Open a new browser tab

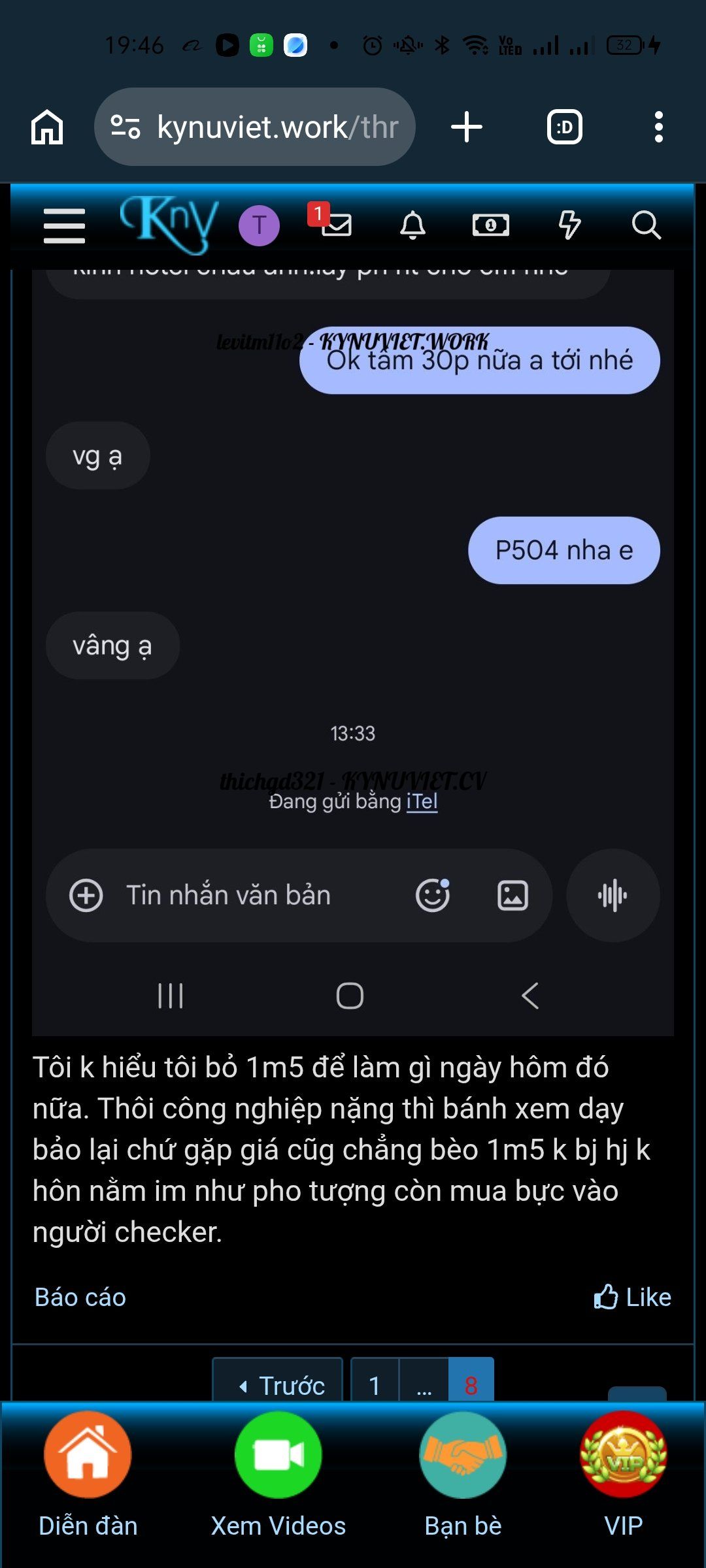pyautogui.click(x=467, y=127)
